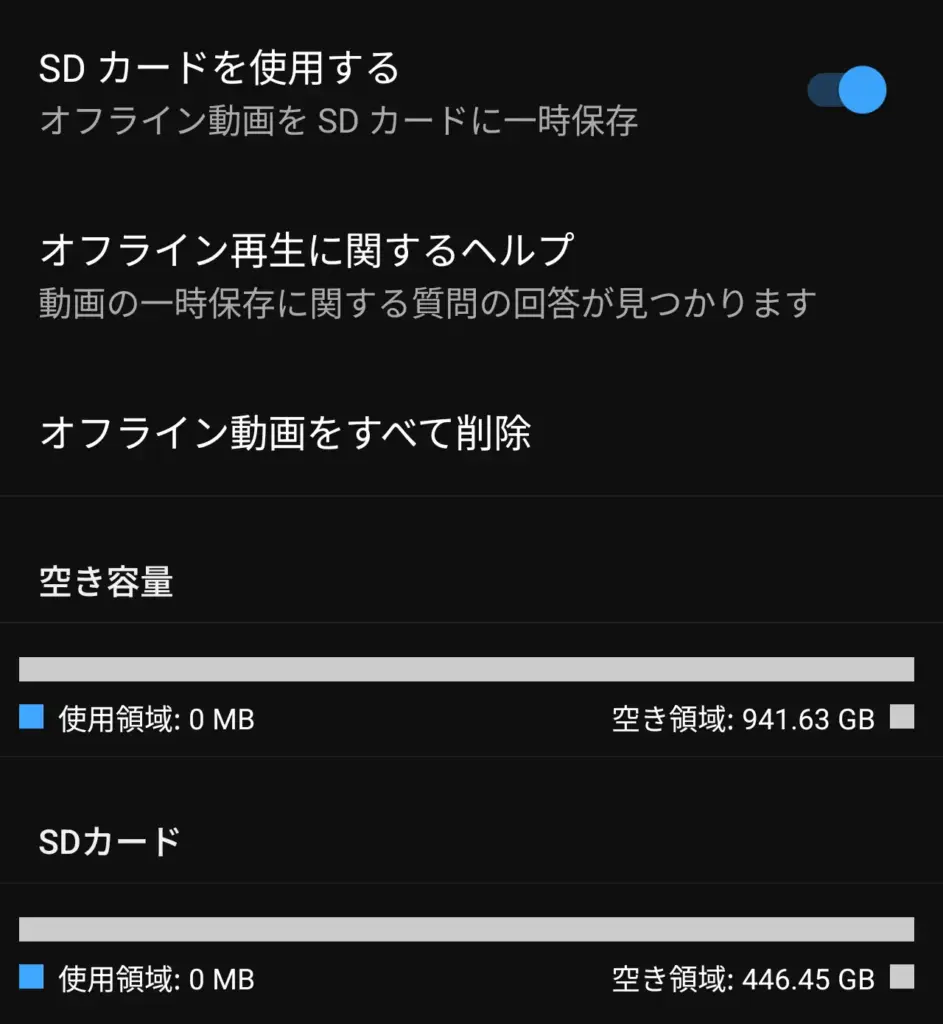Delete all temporarily saved offline videos

[287, 433]
